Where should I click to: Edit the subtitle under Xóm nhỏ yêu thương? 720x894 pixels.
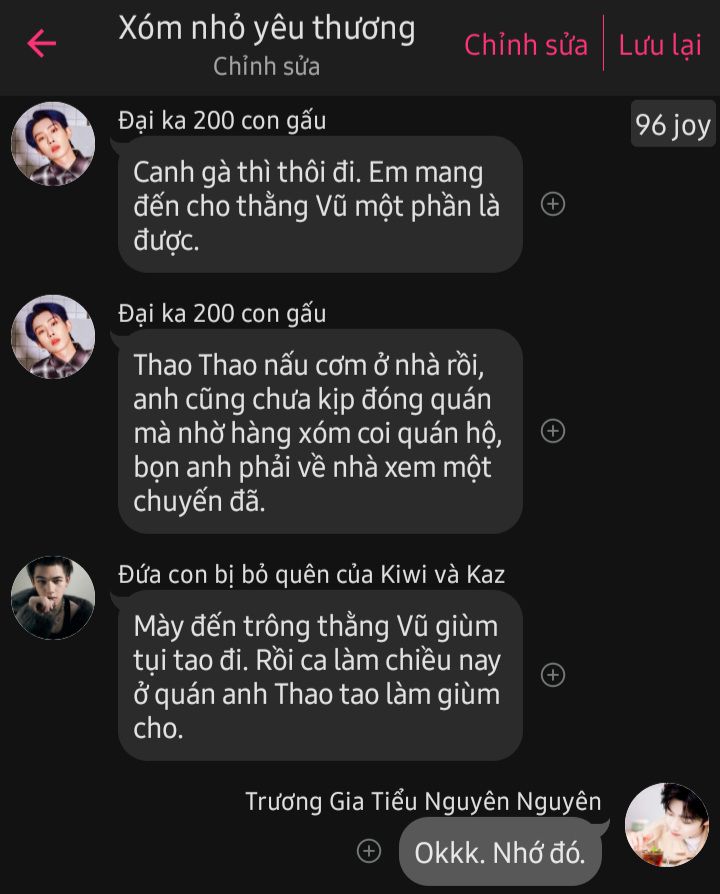(266, 67)
